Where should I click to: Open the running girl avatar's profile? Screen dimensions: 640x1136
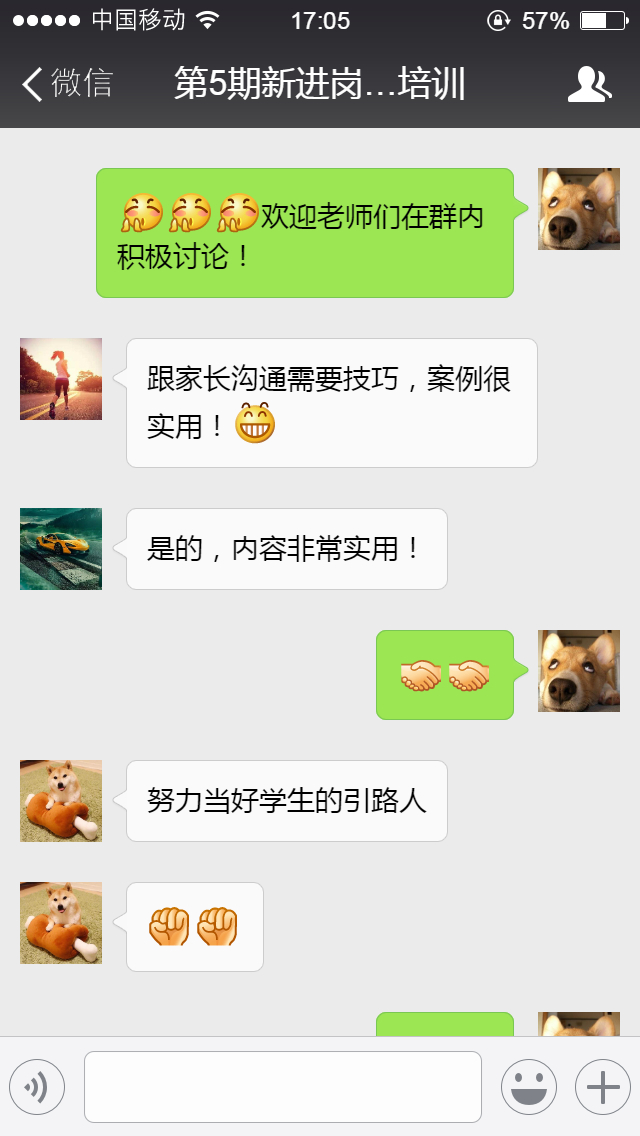(x=61, y=379)
